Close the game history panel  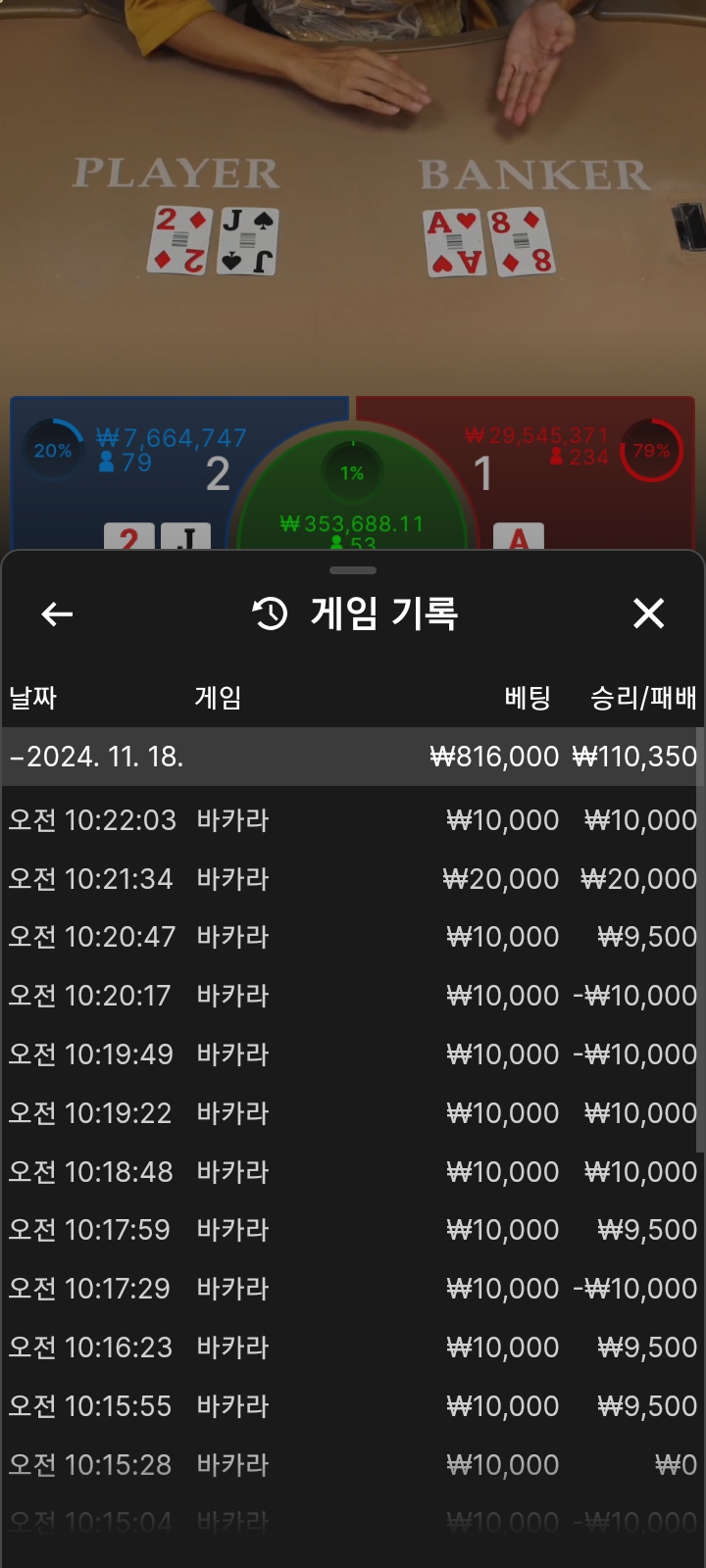[x=648, y=613]
